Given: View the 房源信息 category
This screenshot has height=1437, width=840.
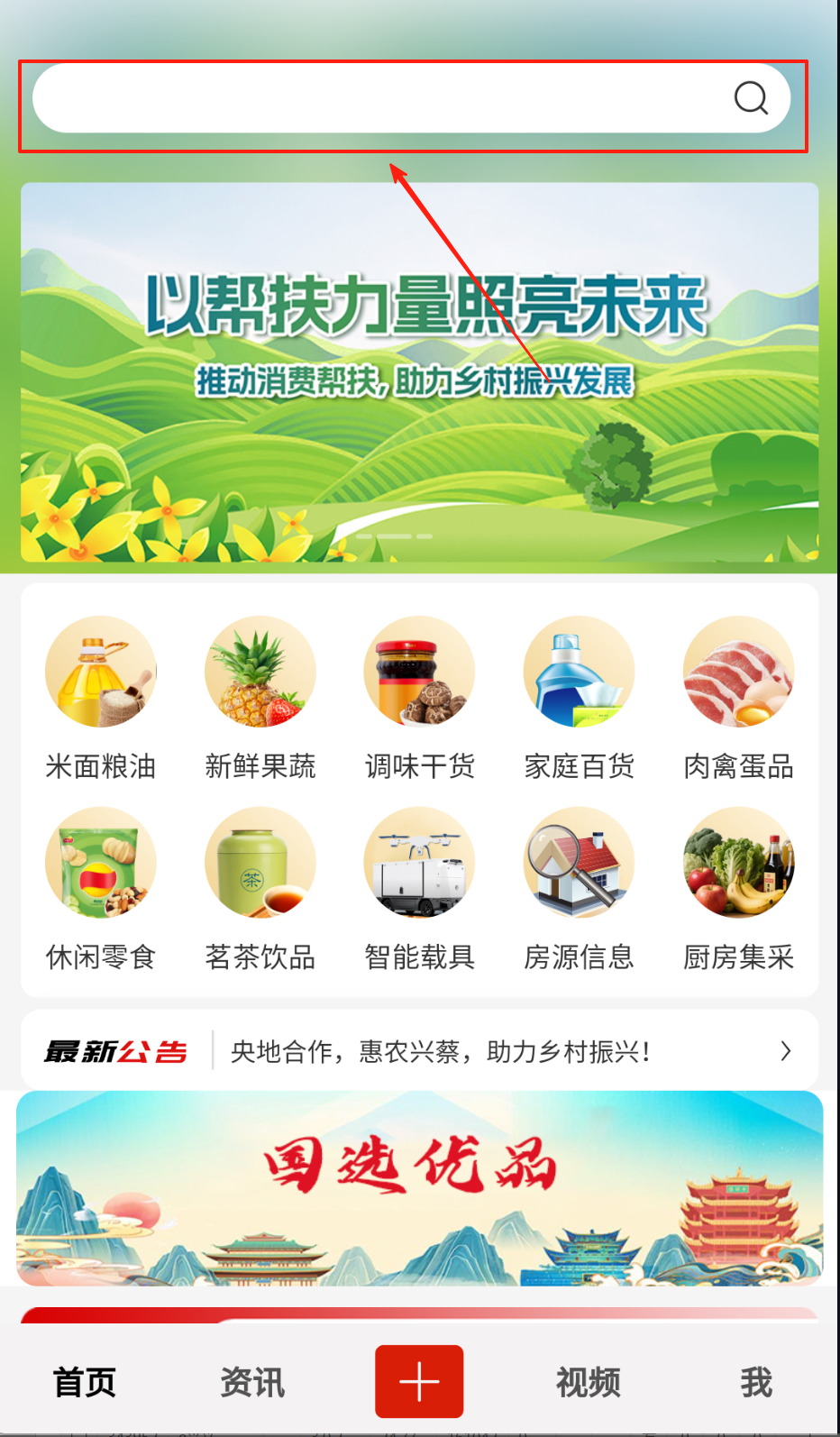Looking at the screenshot, I should pyautogui.click(x=580, y=889).
